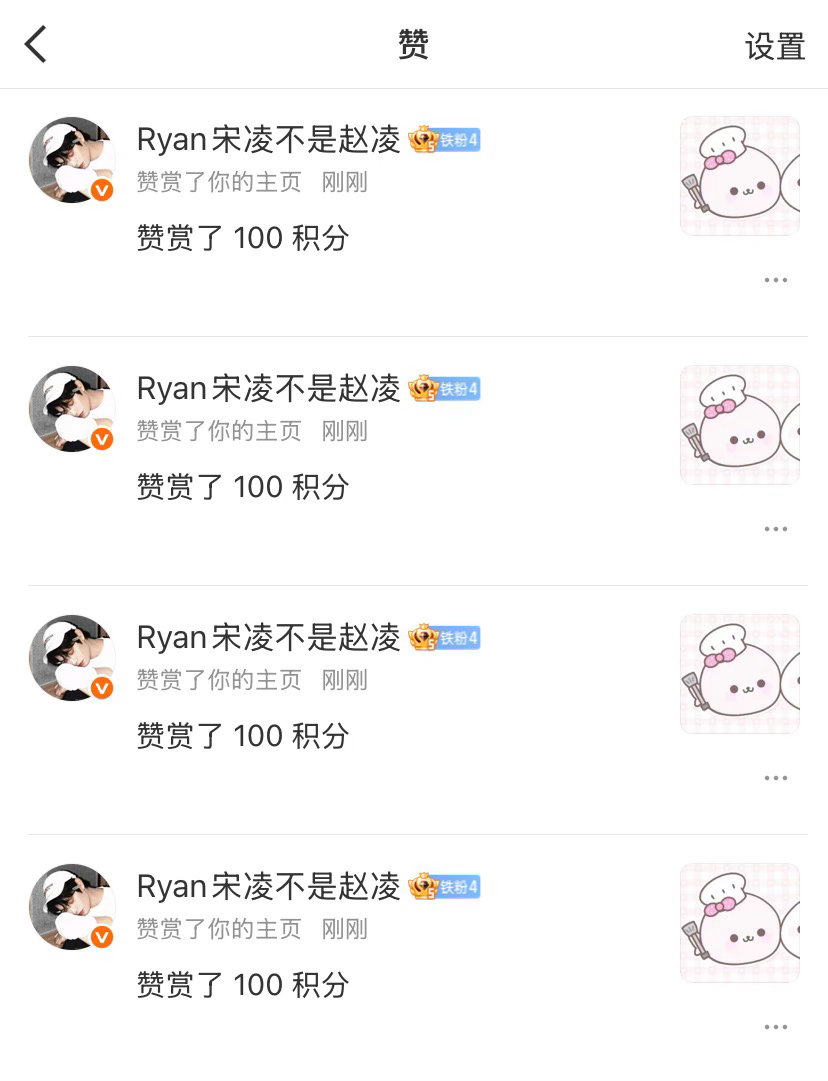Open the more options dots on the last notification
This screenshot has height=1081, width=828.
tap(776, 1027)
